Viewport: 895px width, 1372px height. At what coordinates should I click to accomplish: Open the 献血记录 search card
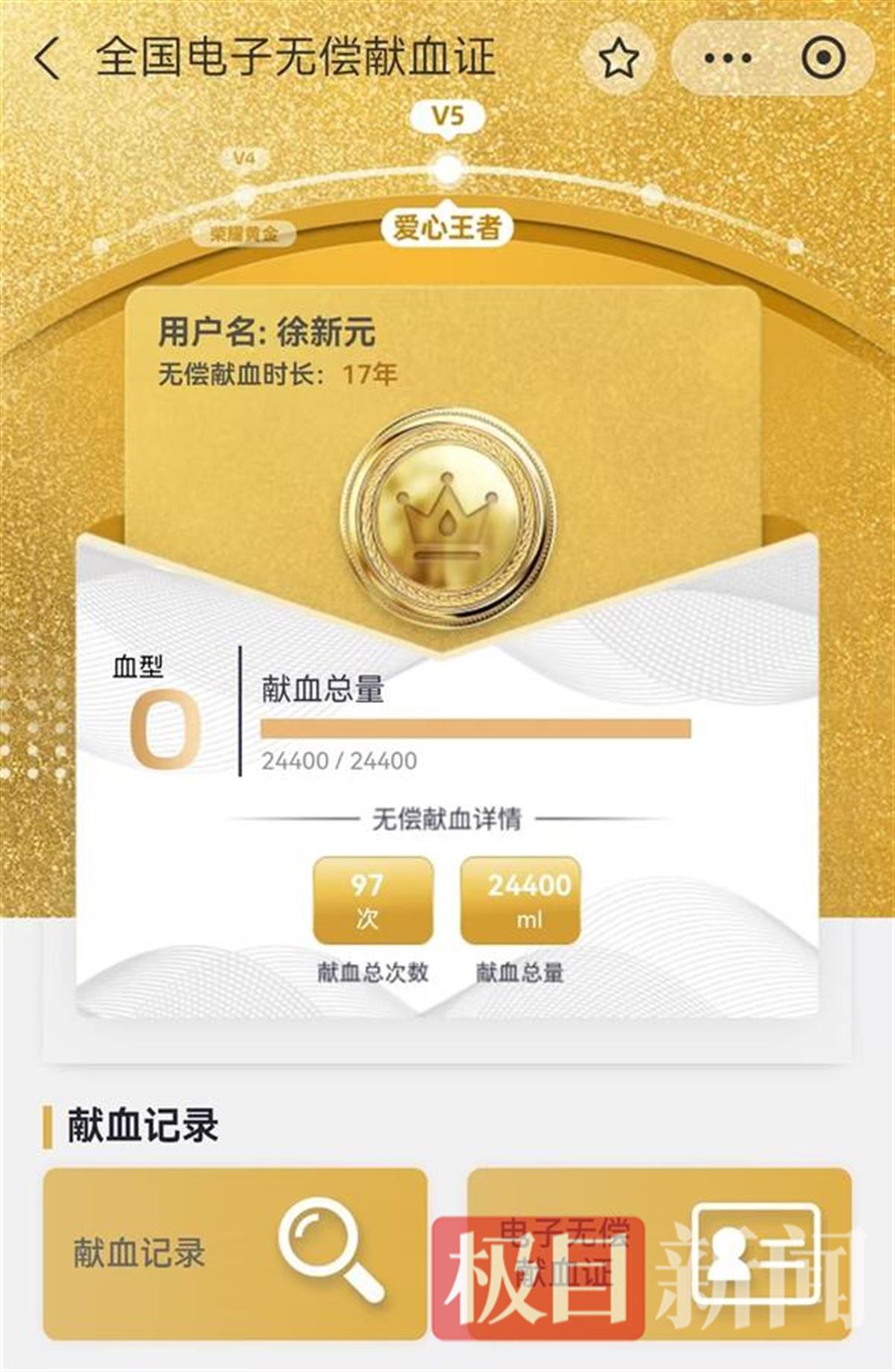point(235,1253)
